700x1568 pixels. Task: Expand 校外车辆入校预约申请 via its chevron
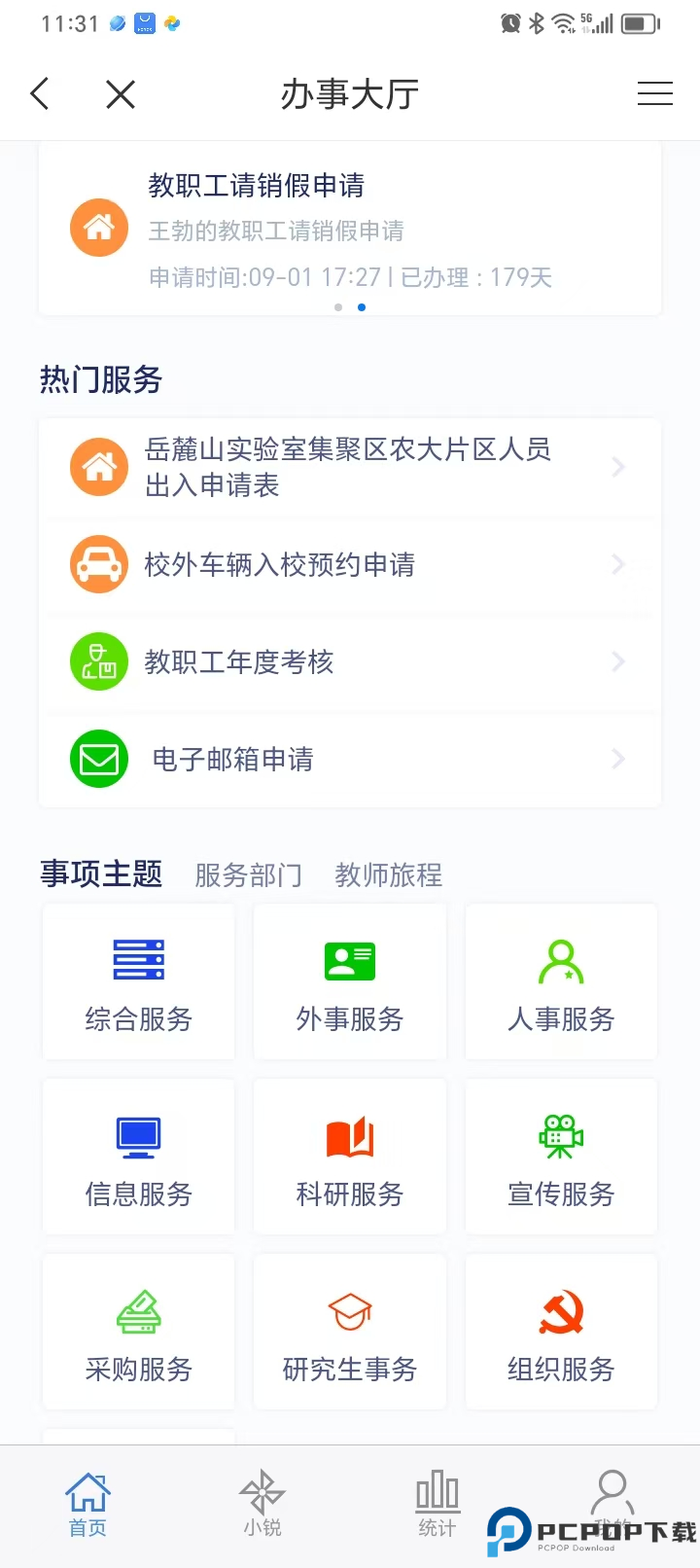point(618,564)
